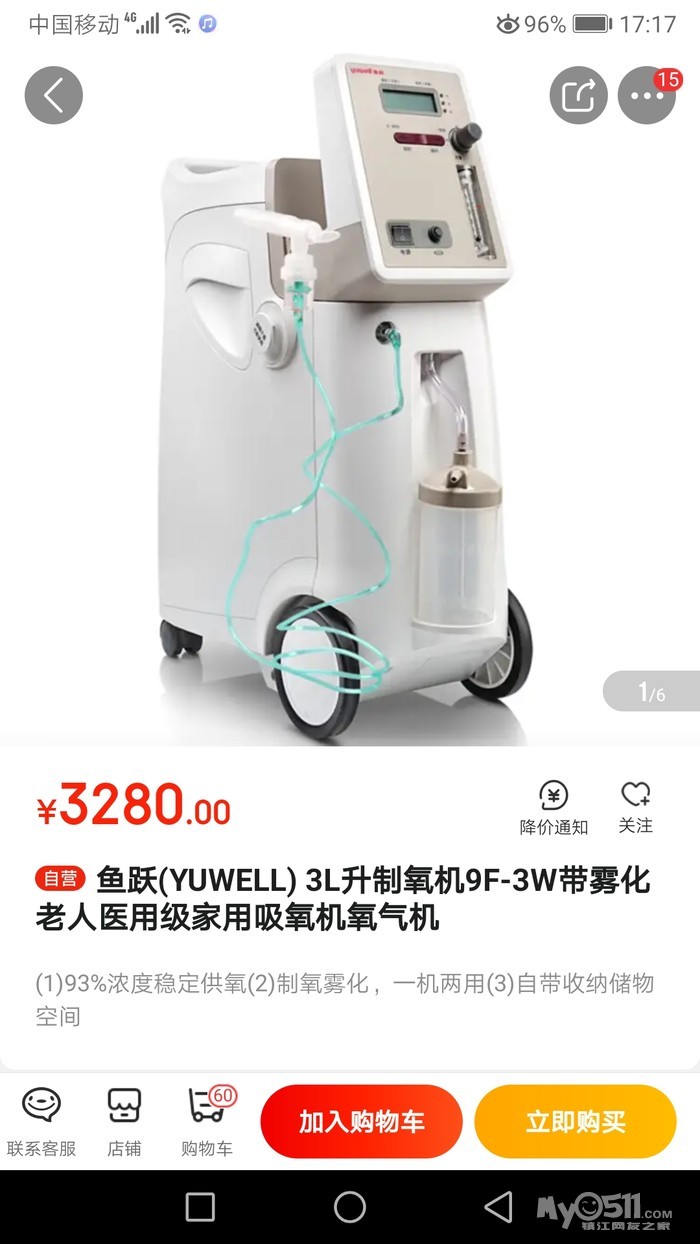Open the system recent apps button
The width and height of the screenshot is (700, 1244).
click(200, 1207)
